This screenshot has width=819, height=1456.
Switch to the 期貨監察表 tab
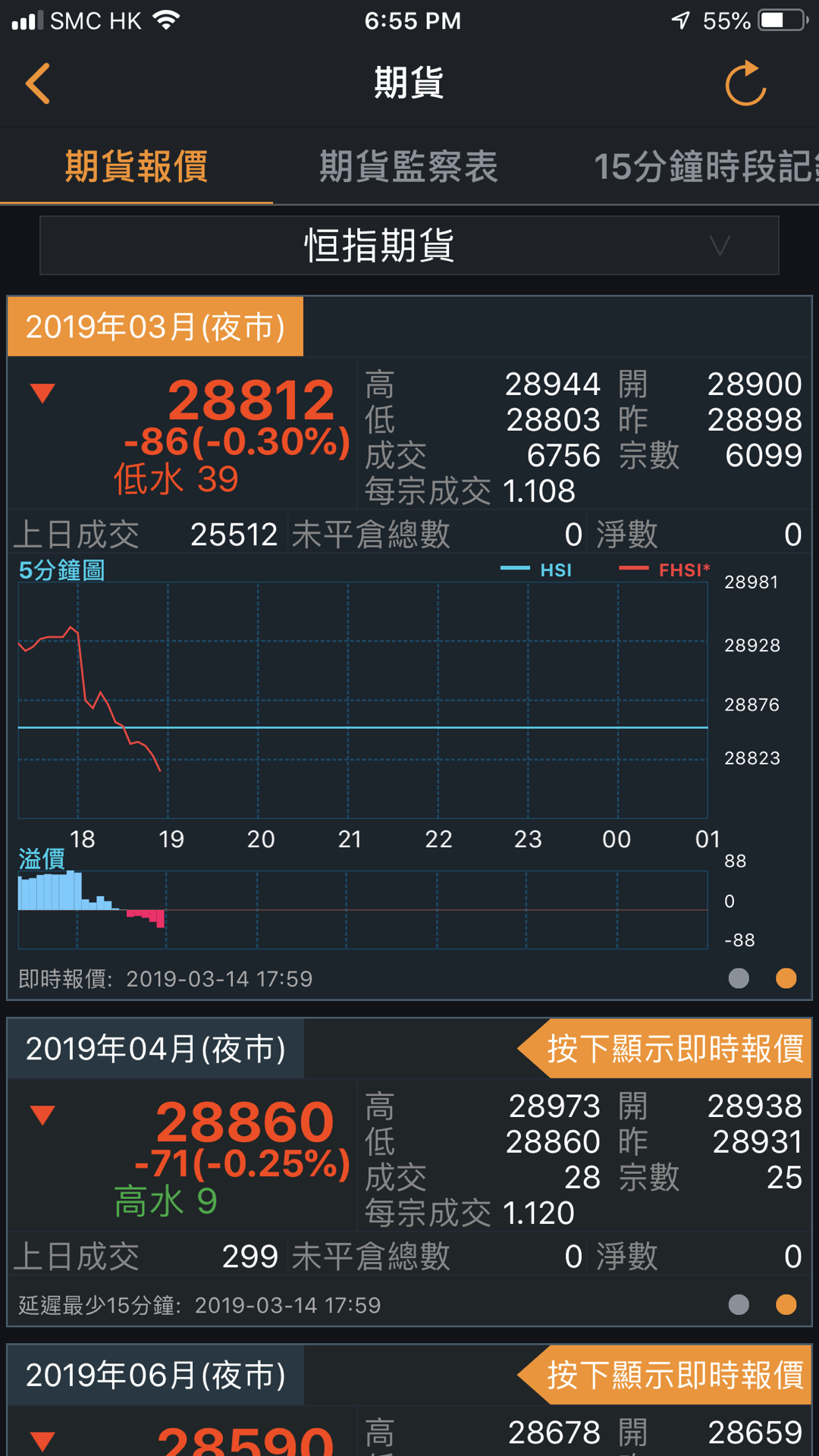(x=409, y=166)
